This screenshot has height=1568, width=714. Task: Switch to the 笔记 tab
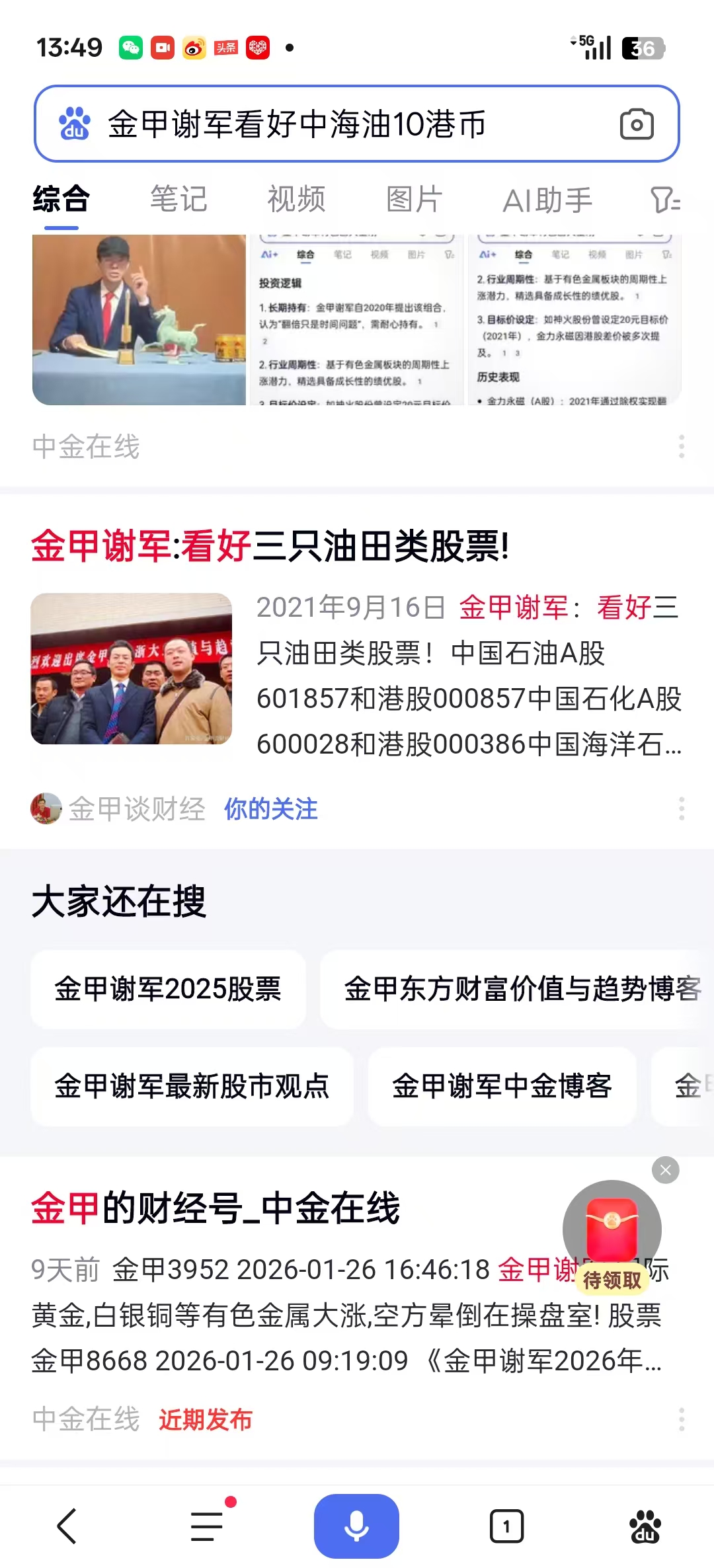178,200
